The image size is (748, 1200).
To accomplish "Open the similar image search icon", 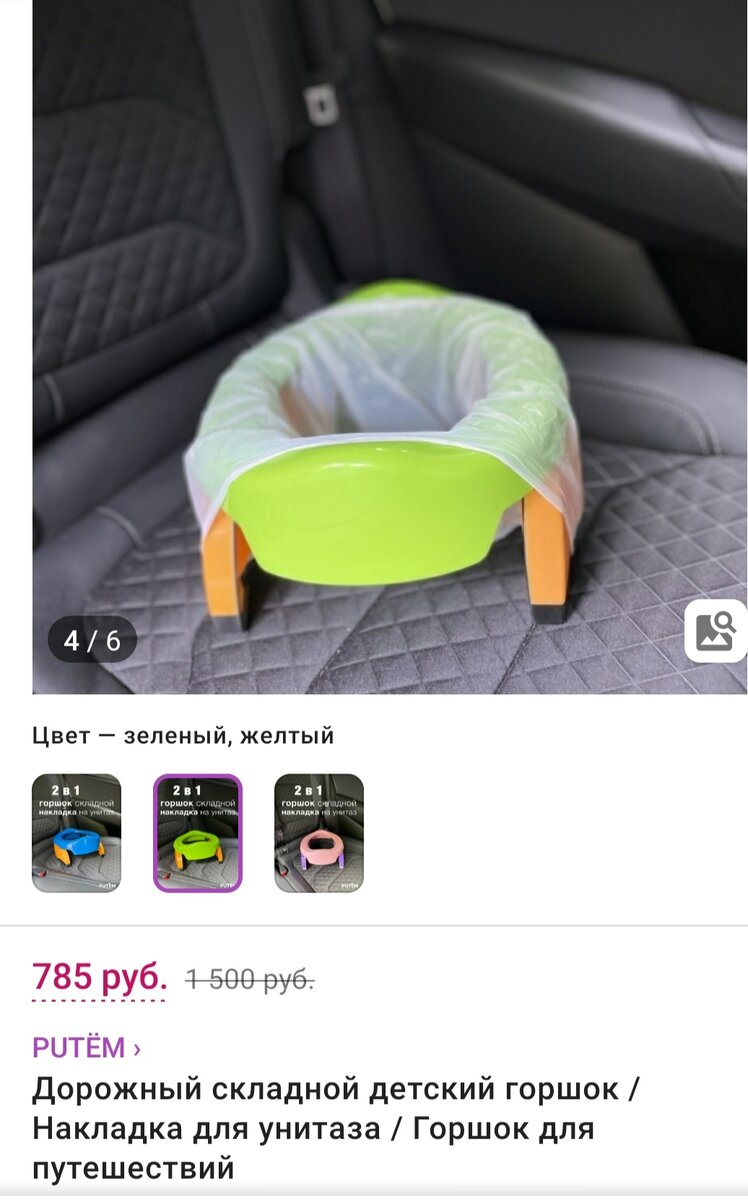I will pos(716,630).
